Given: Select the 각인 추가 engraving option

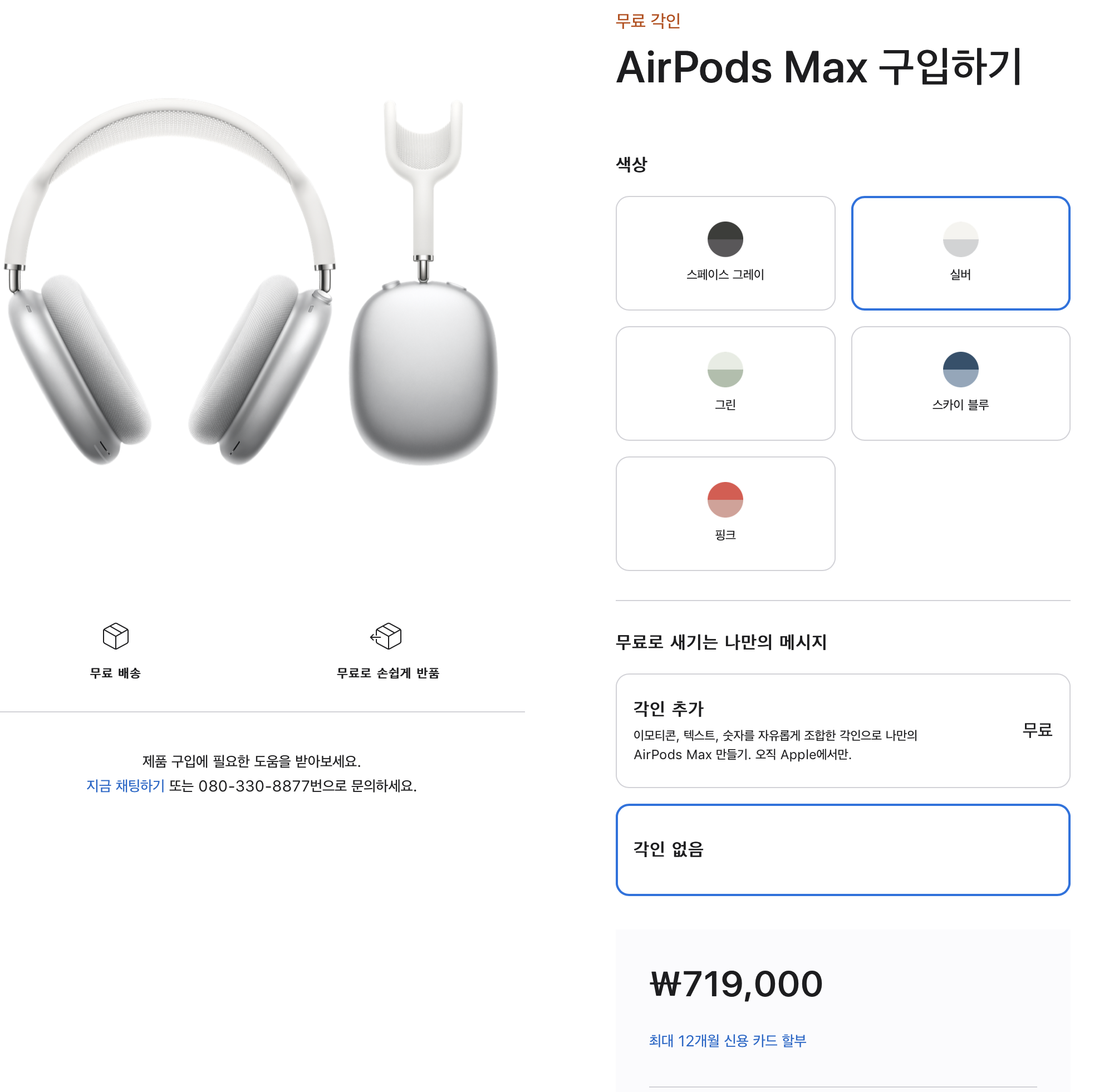Looking at the screenshot, I should (x=842, y=730).
